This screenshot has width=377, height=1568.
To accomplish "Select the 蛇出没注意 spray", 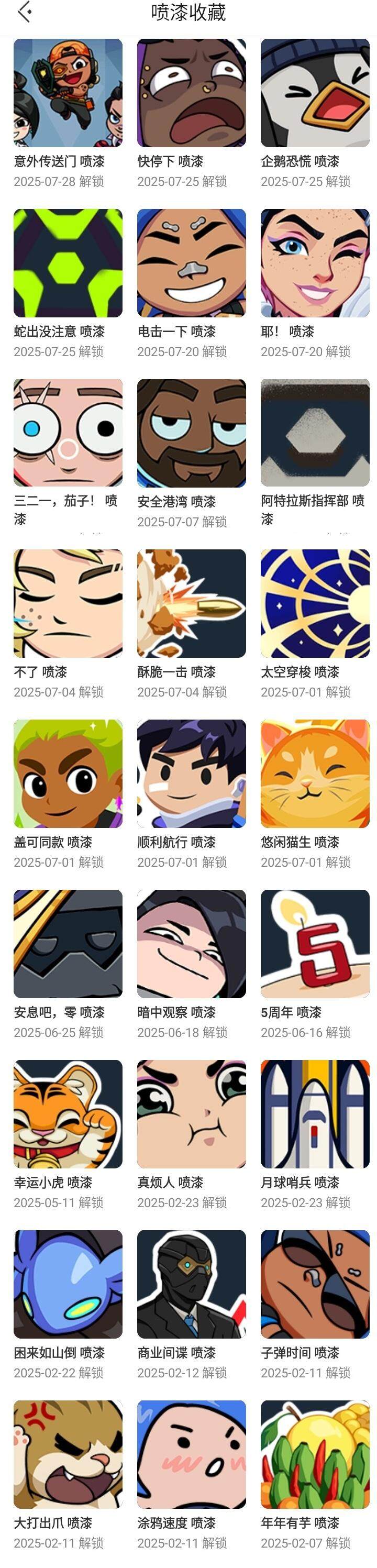I will (68, 263).
